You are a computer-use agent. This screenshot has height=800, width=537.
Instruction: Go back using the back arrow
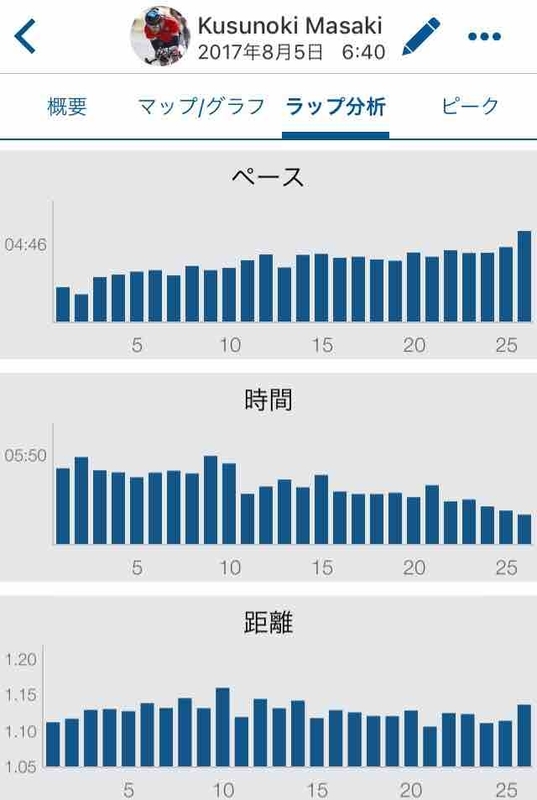point(25,36)
